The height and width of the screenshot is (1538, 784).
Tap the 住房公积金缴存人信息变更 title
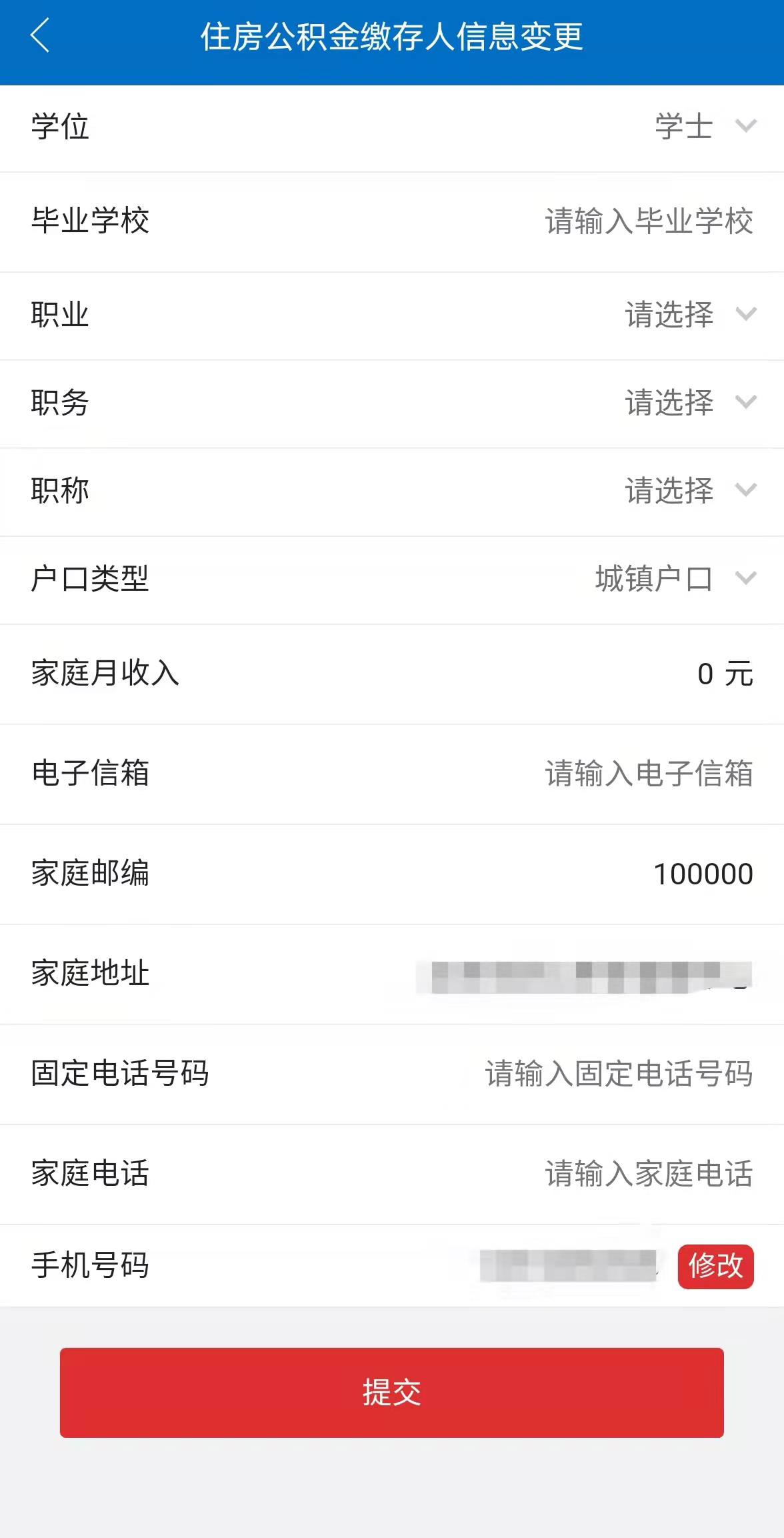pyautogui.click(x=392, y=37)
